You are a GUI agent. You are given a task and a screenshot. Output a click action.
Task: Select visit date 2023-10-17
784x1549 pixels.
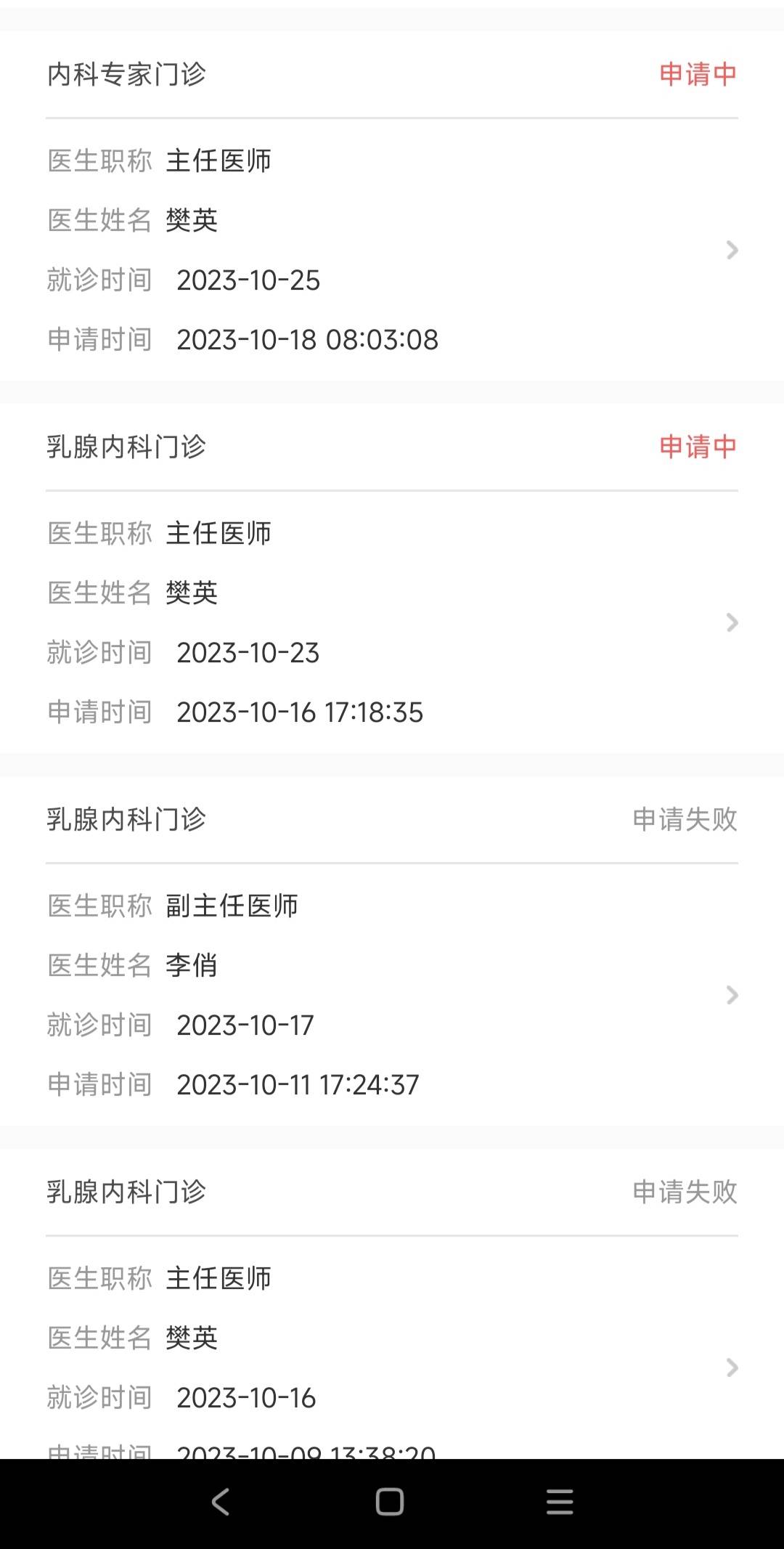coord(245,1025)
